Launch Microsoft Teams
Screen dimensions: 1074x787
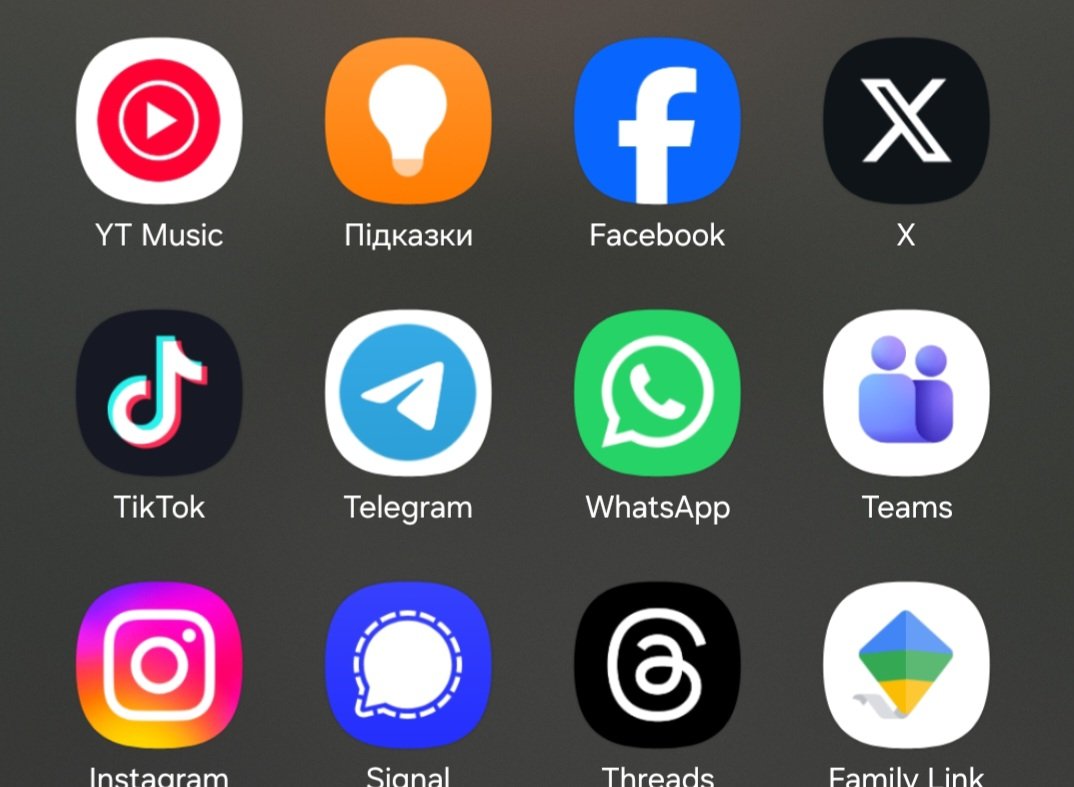[906, 393]
